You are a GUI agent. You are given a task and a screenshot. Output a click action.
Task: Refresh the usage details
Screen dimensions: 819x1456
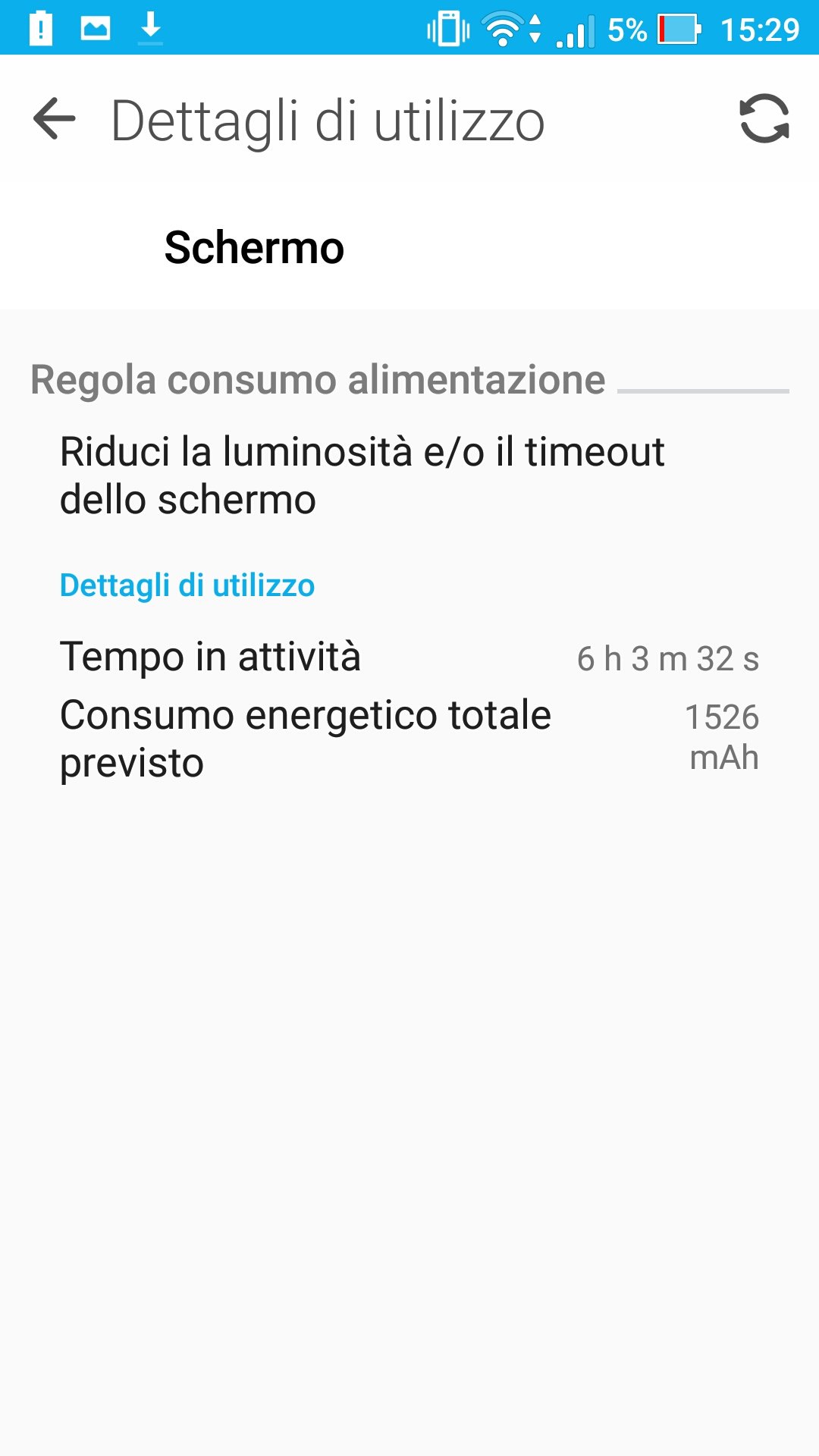[x=764, y=119]
